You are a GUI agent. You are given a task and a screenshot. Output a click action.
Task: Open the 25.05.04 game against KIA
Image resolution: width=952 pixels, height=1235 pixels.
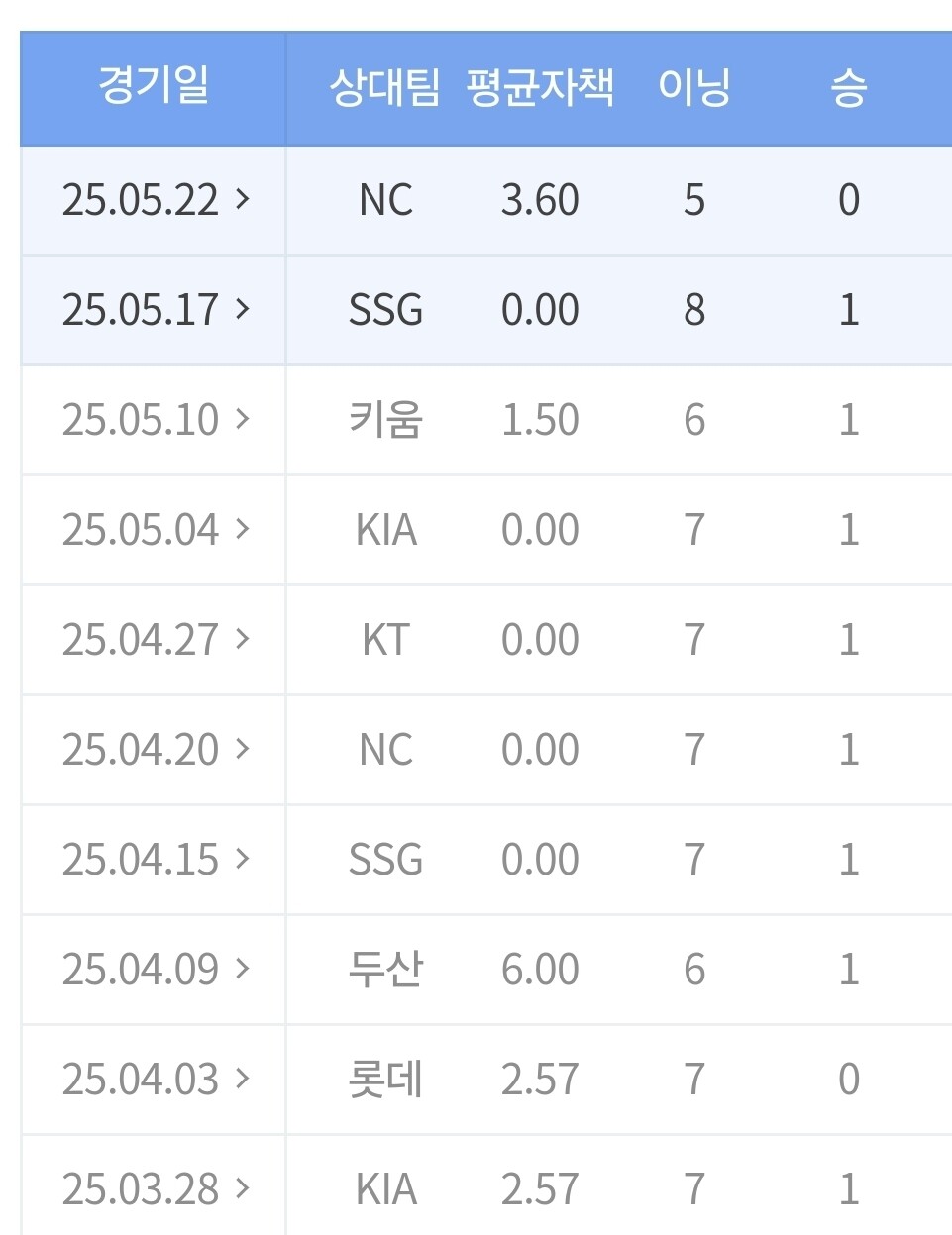[x=155, y=530]
